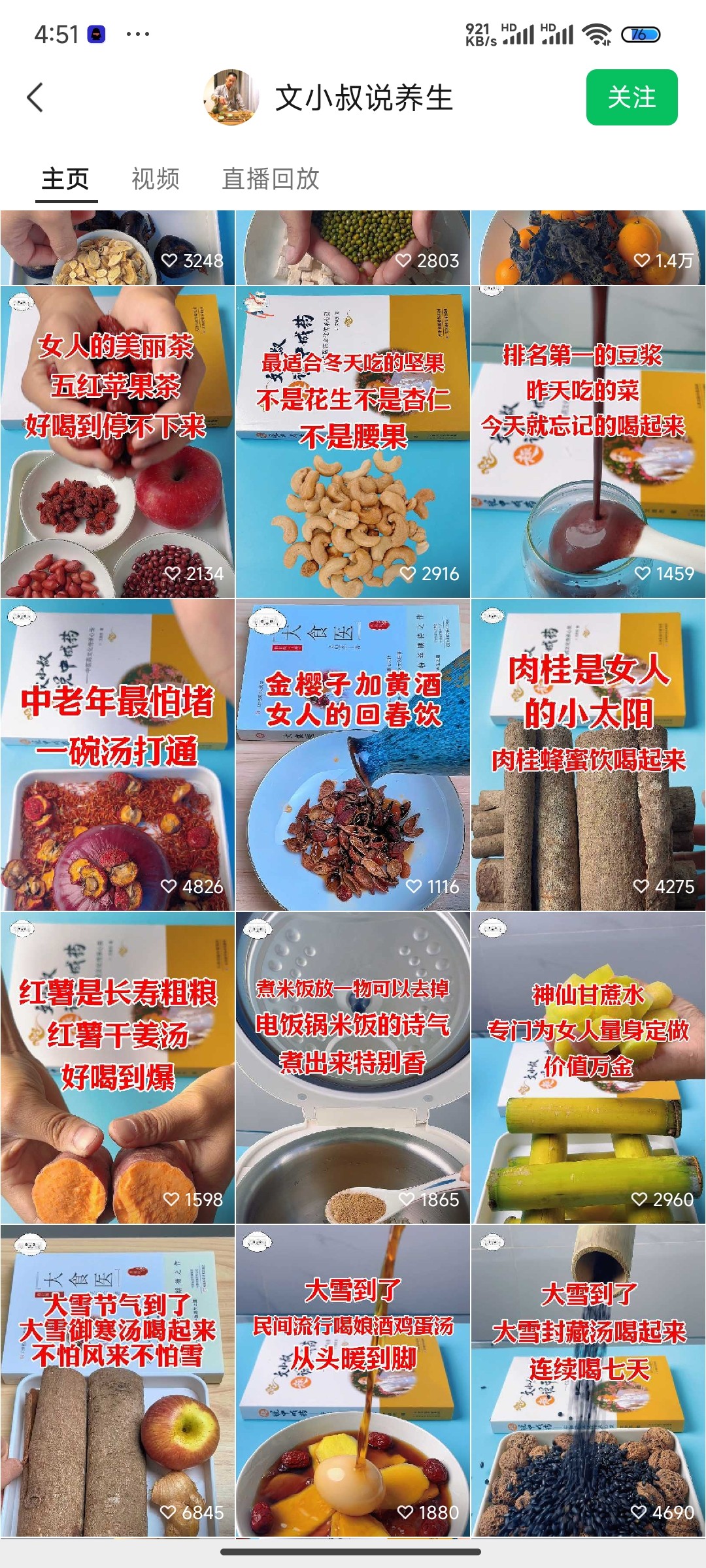The width and height of the screenshot is (706, 1568).
Task: Open the 五红苹果茶 video
Action: point(118,442)
